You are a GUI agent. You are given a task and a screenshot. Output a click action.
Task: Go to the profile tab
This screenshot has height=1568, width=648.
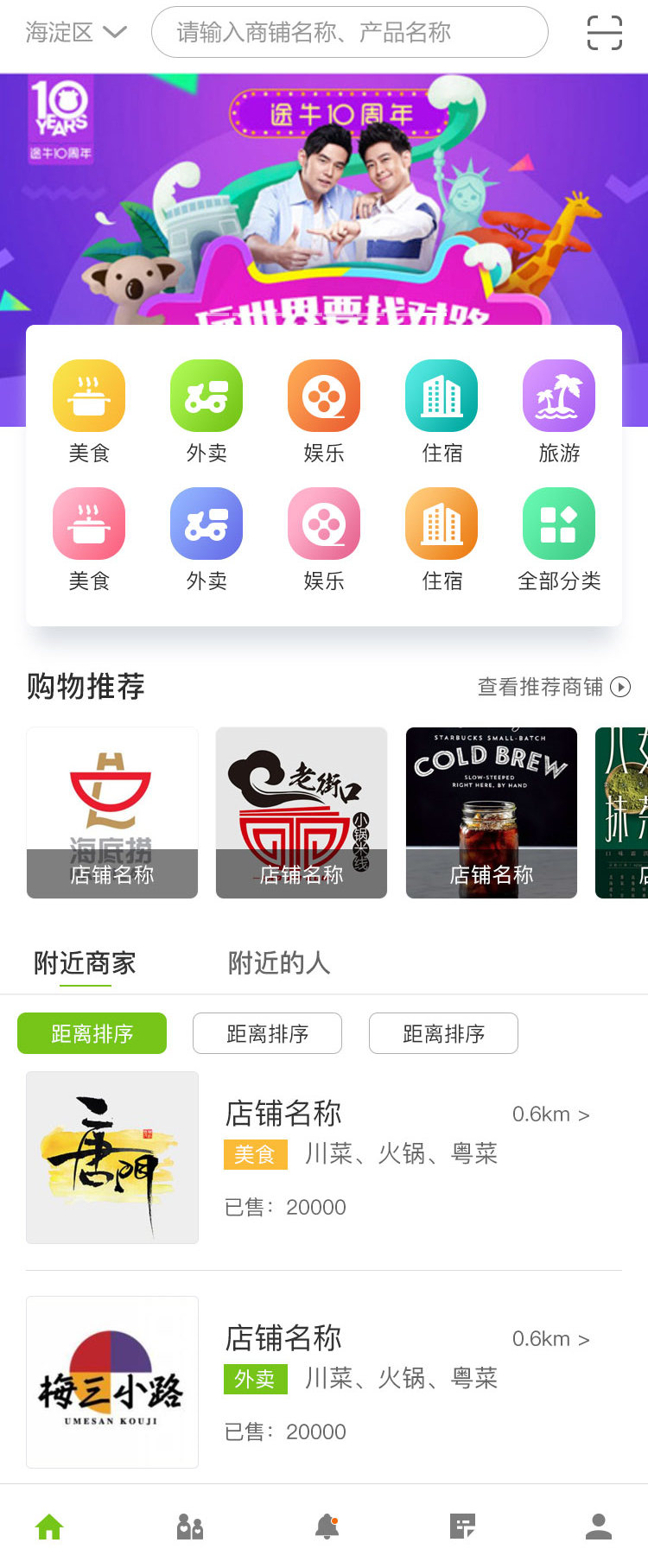(x=598, y=1527)
